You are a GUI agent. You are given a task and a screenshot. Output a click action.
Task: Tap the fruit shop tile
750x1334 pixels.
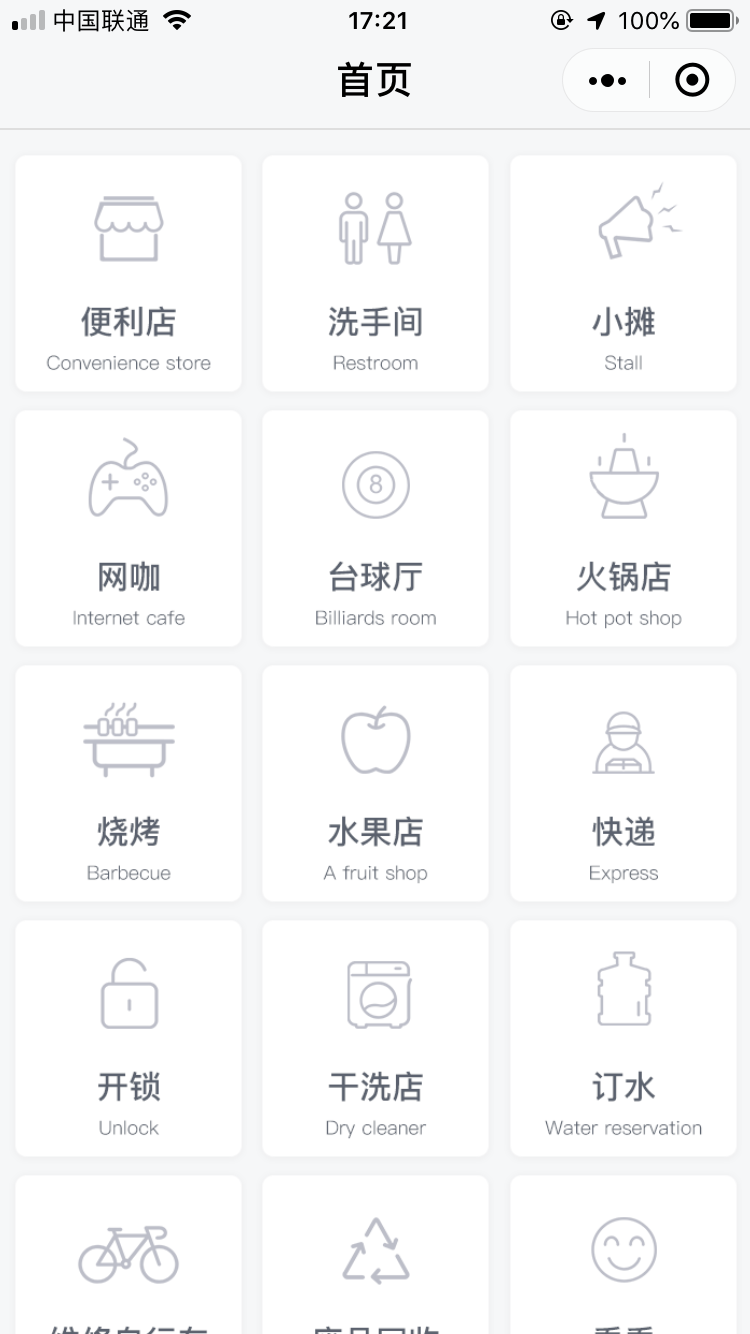(x=375, y=783)
